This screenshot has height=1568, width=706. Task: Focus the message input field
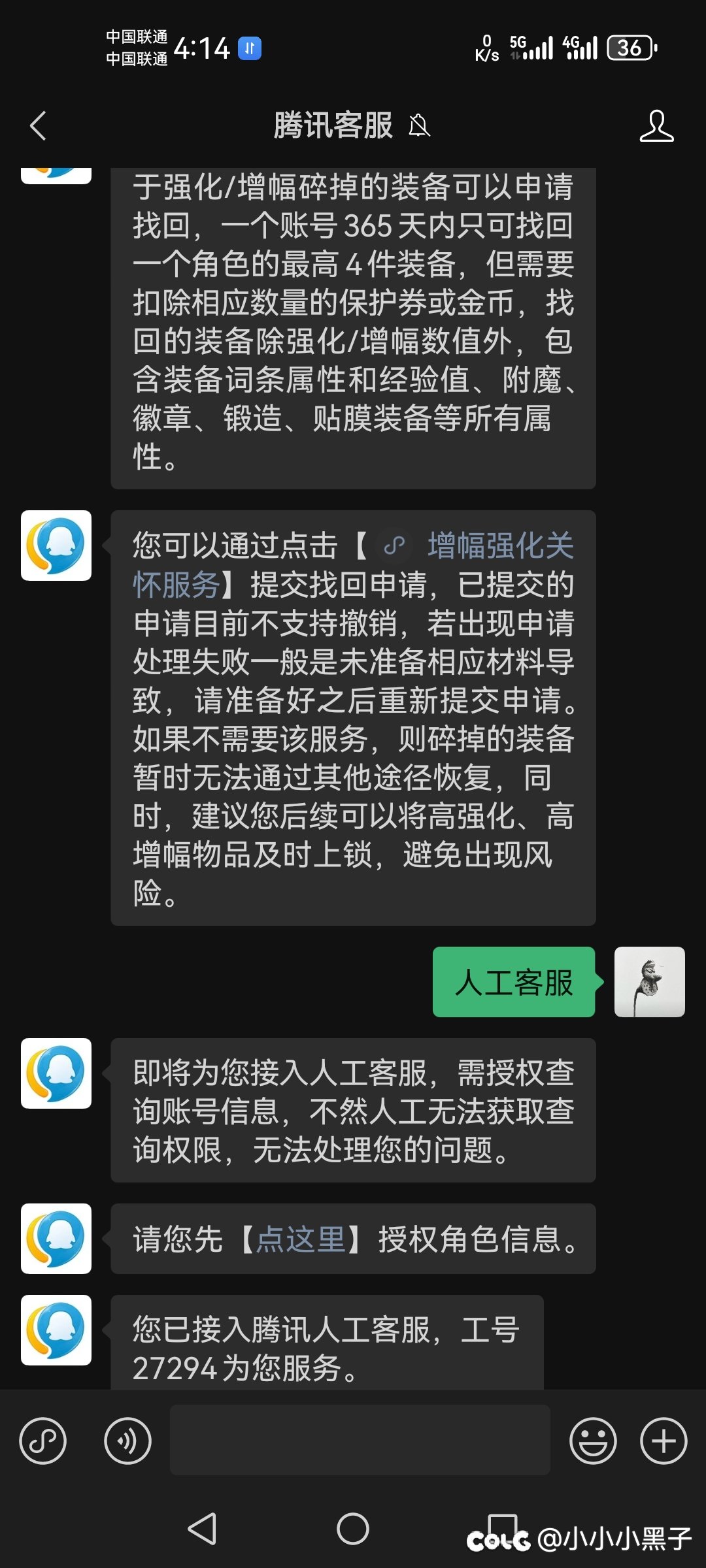(x=360, y=1440)
